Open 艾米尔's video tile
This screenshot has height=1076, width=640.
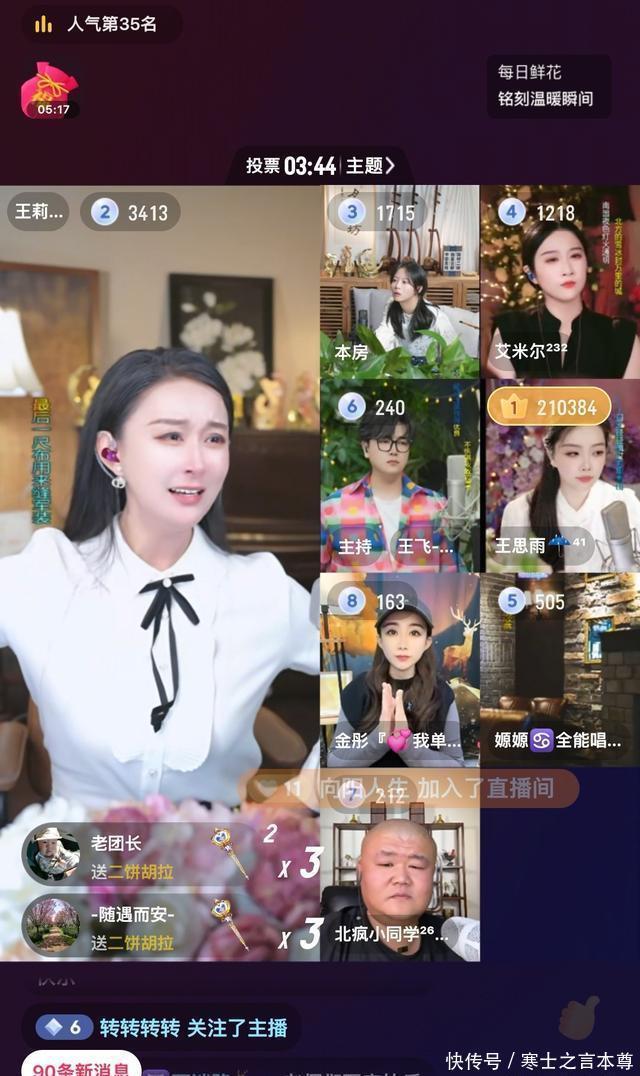click(559, 282)
